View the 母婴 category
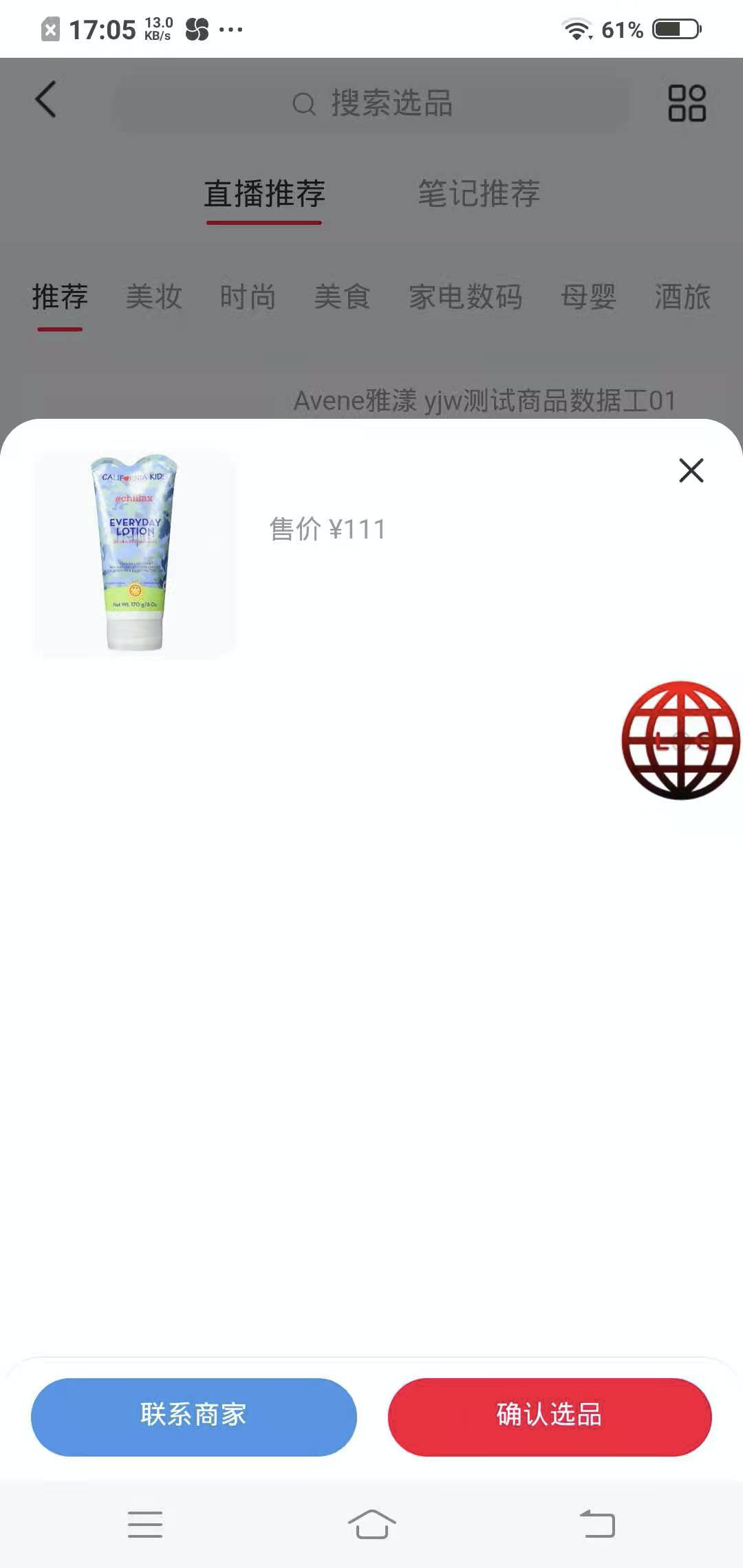 tap(588, 297)
